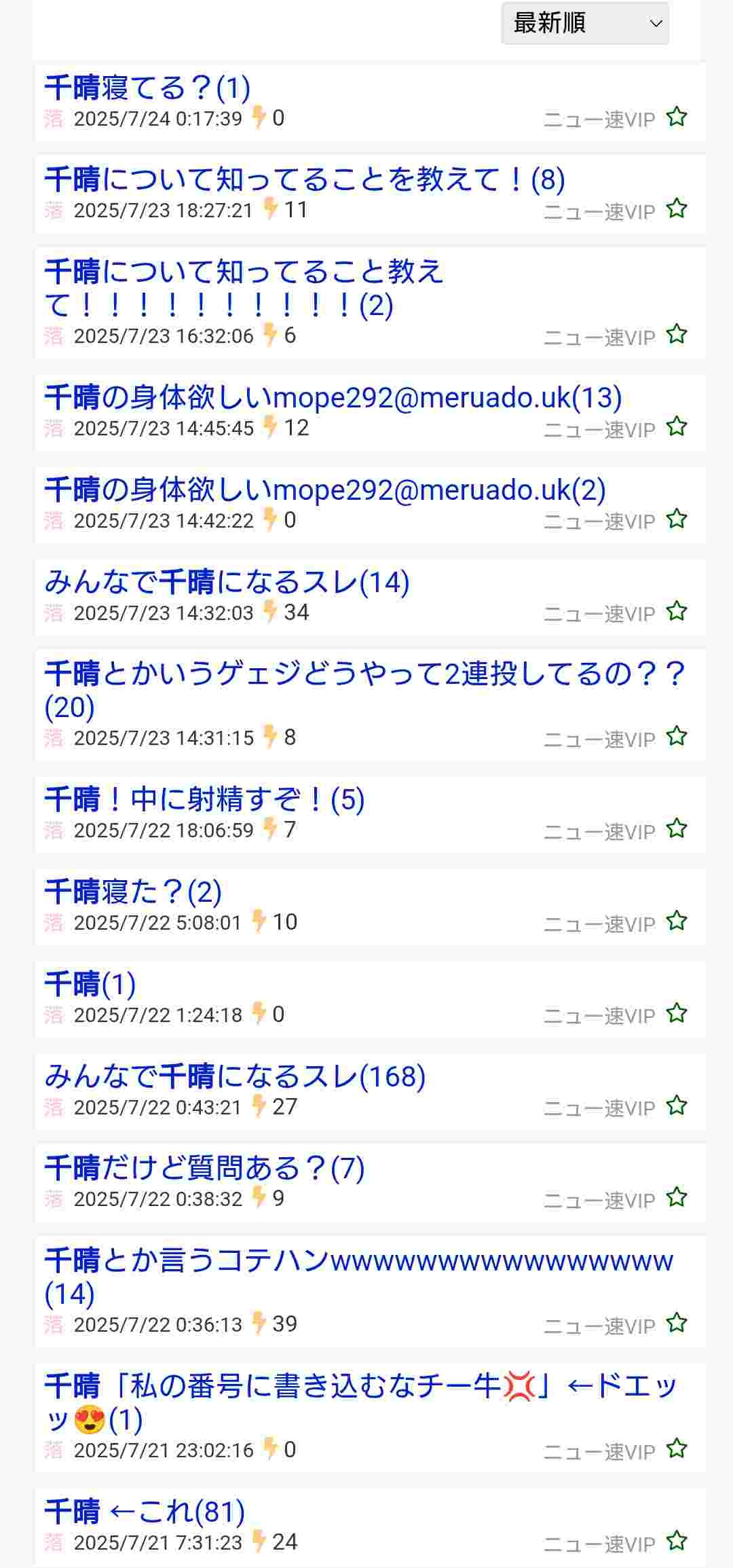Open thread 千晴だけど質問ある？(7)

click(x=204, y=1169)
